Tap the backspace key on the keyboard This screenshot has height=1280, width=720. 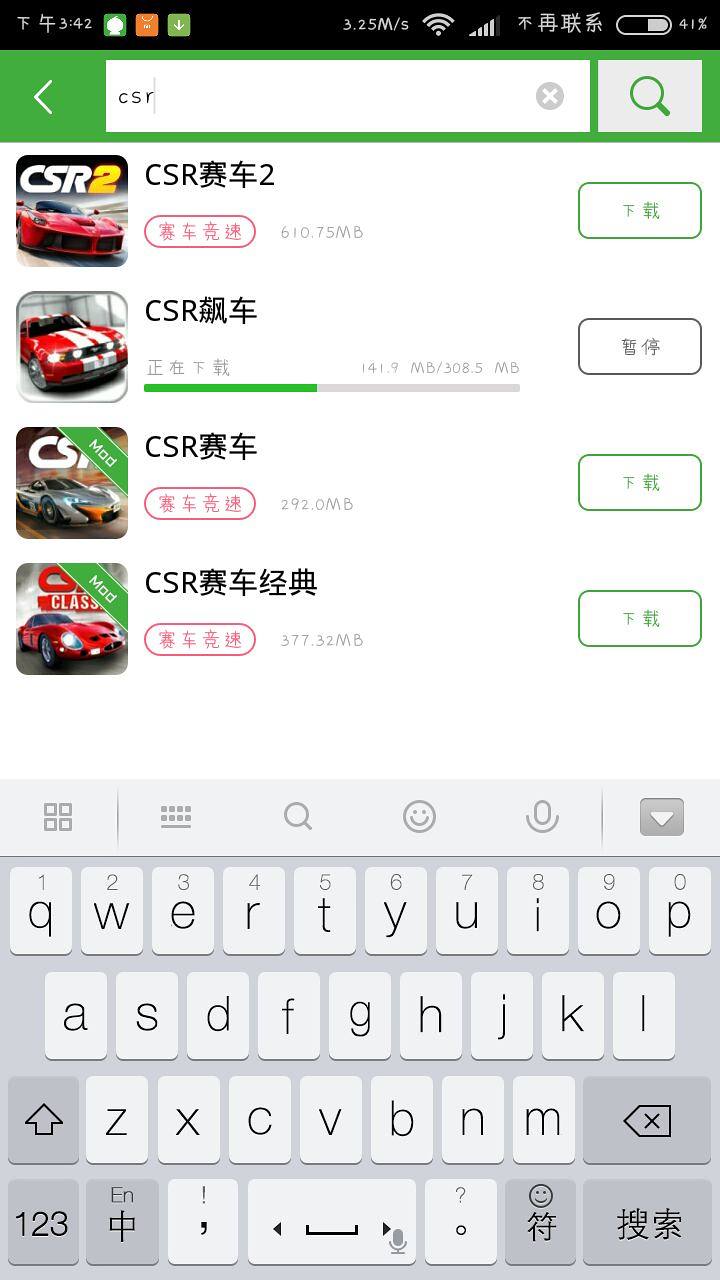(646, 1120)
